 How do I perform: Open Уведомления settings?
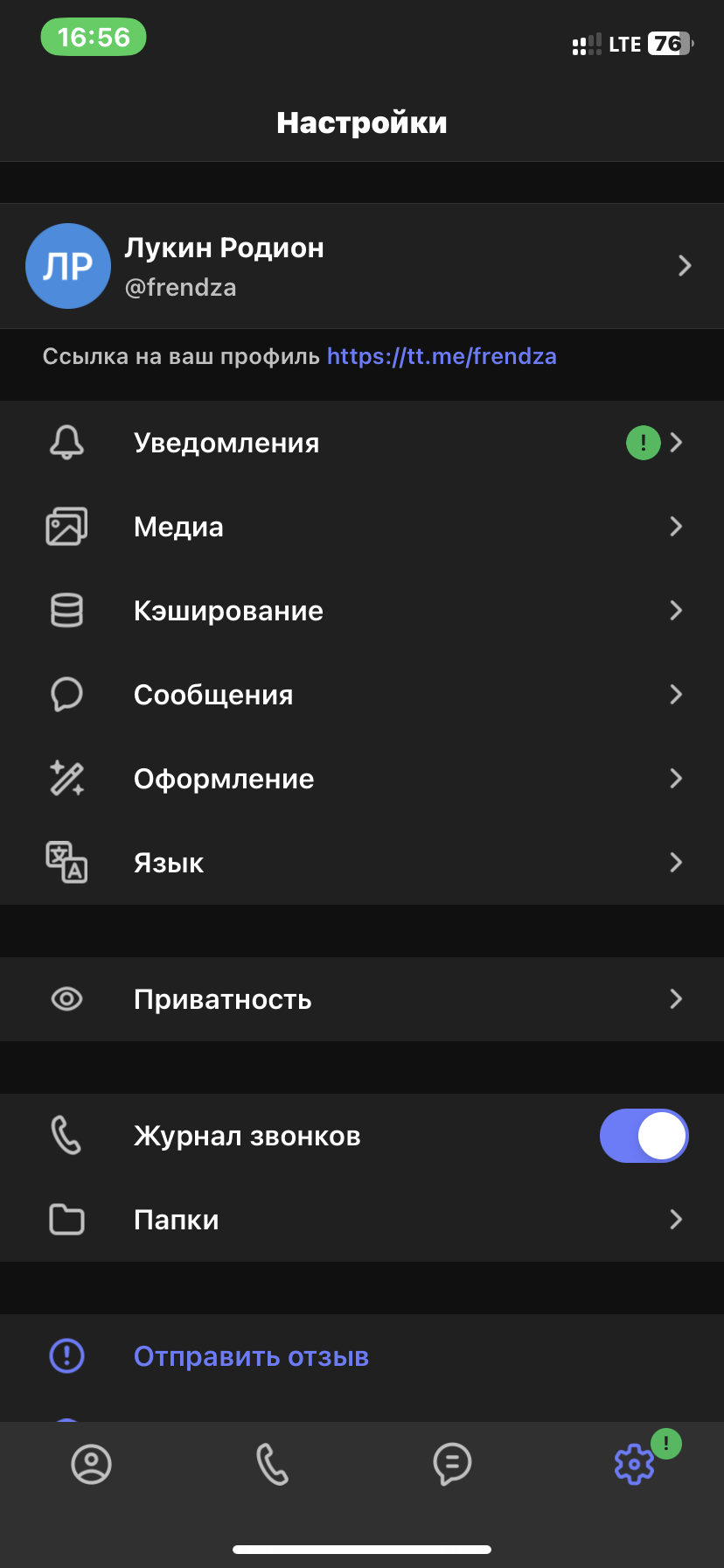tap(362, 443)
